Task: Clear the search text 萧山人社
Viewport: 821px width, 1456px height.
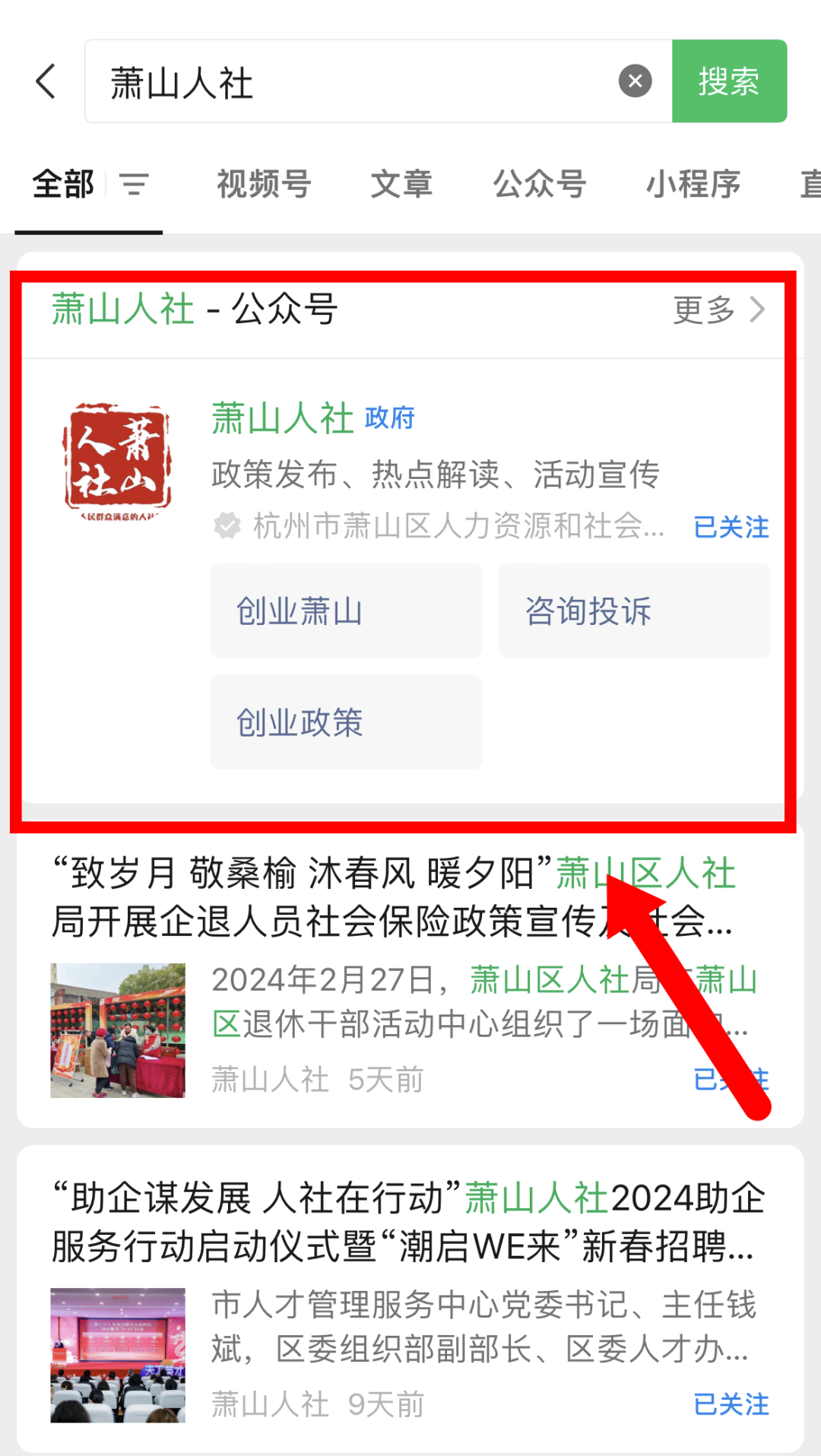Action: pyautogui.click(x=636, y=81)
